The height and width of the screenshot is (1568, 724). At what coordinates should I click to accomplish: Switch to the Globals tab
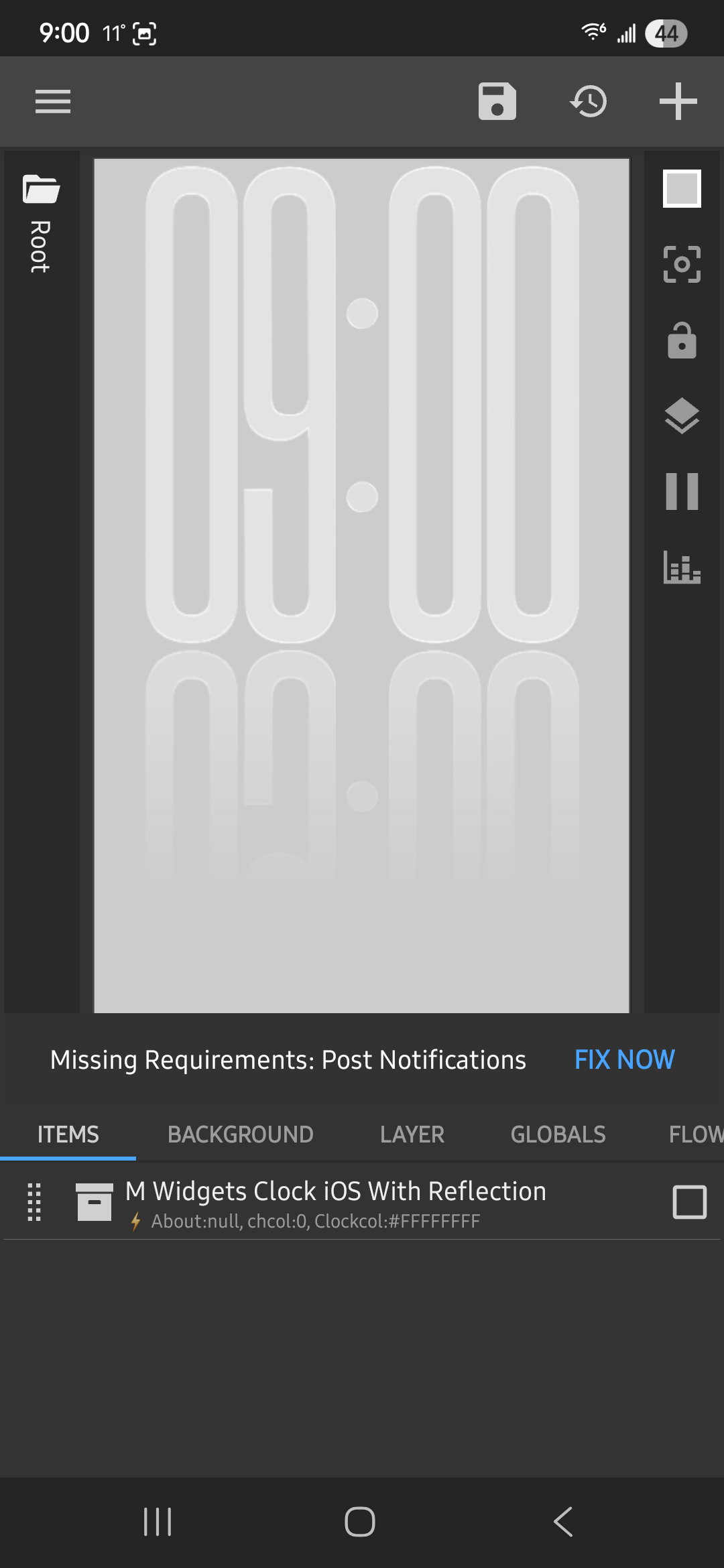[x=558, y=1134]
